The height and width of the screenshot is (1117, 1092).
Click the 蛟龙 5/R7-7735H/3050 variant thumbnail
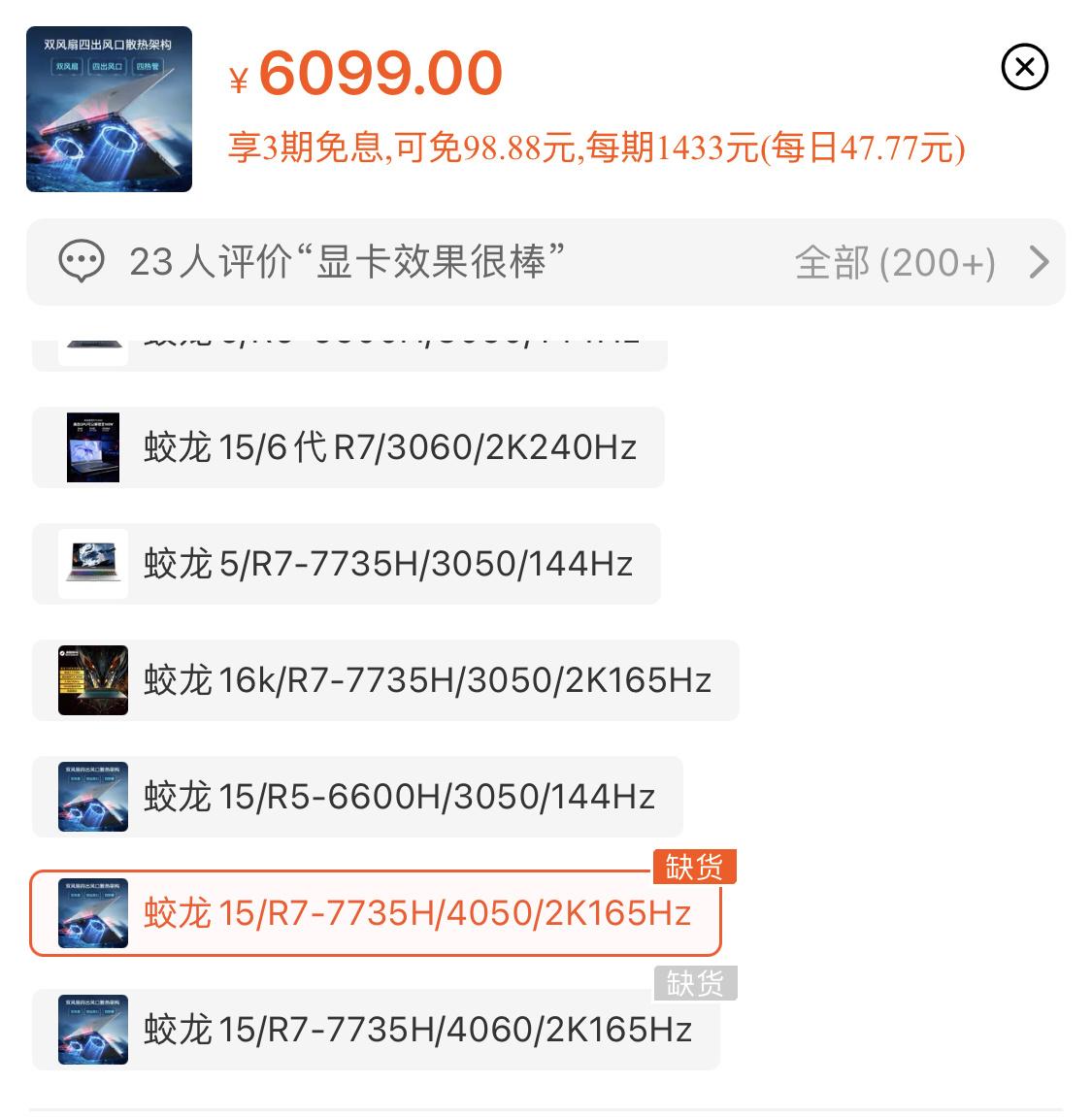click(x=94, y=564)
